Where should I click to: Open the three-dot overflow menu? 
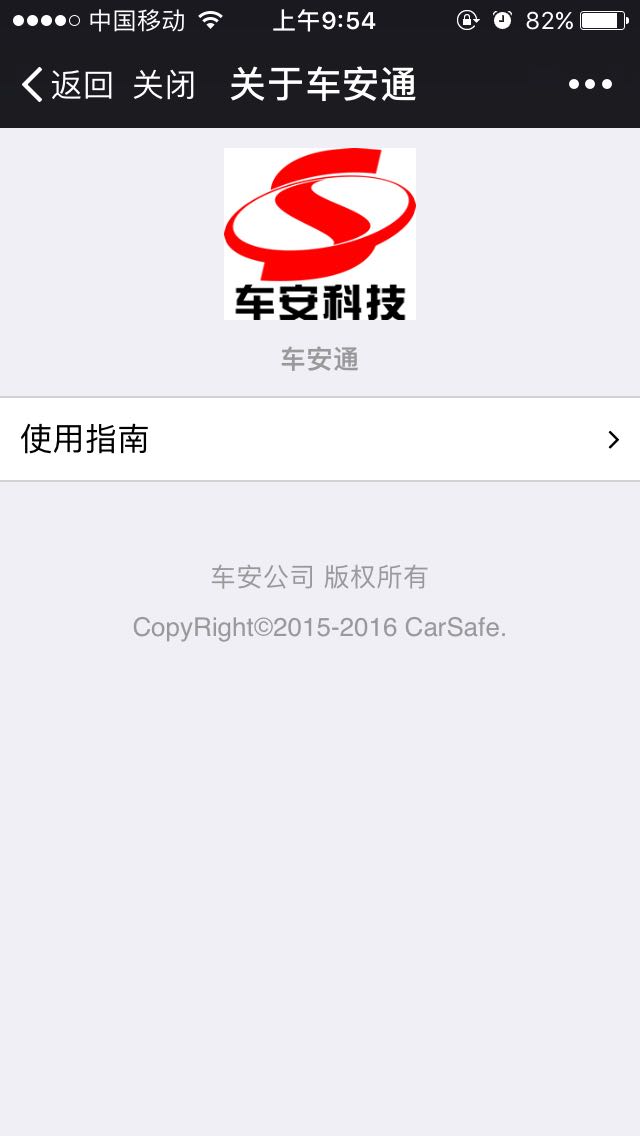590,85
